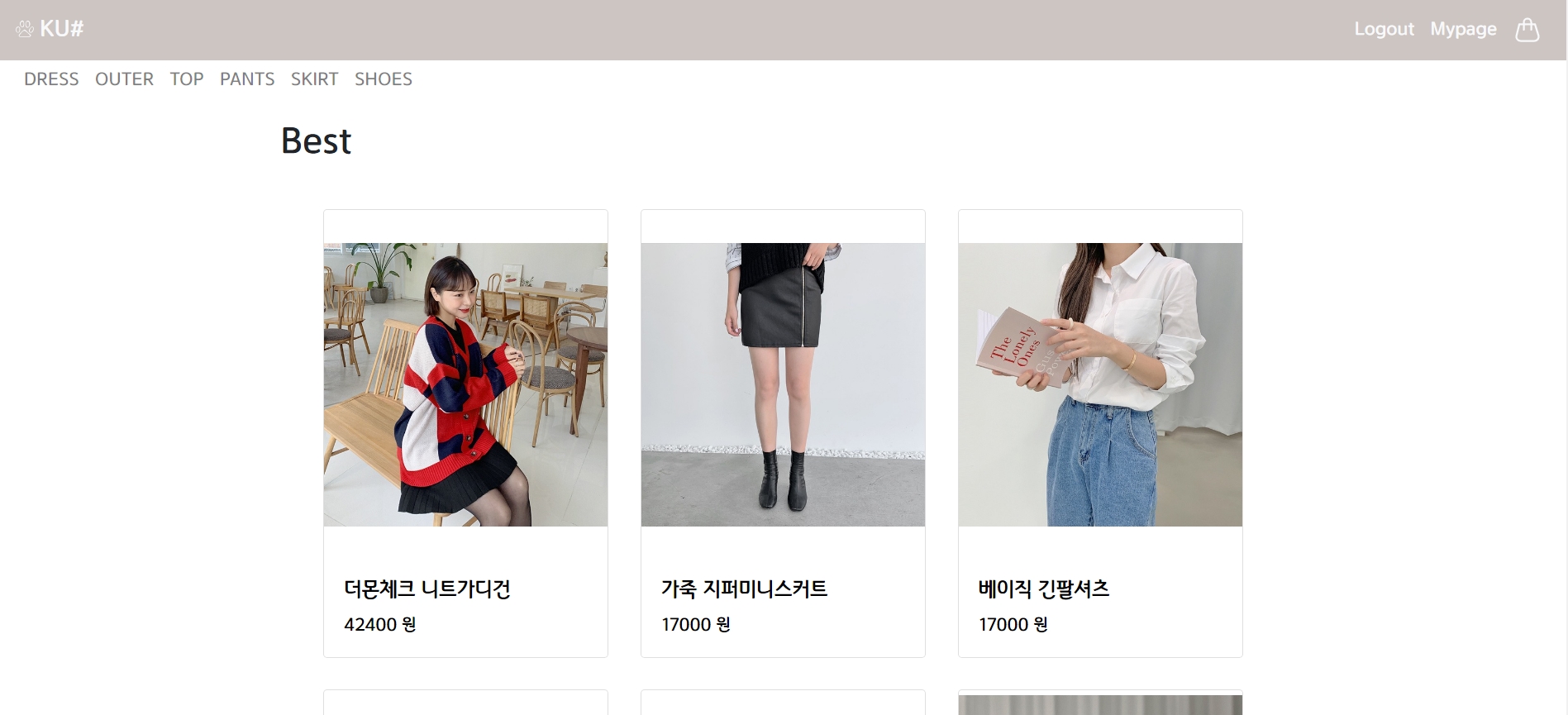Screen dimensions: 1568x715
Task: Switch to the OUTER category
Action: pos(124,79)
